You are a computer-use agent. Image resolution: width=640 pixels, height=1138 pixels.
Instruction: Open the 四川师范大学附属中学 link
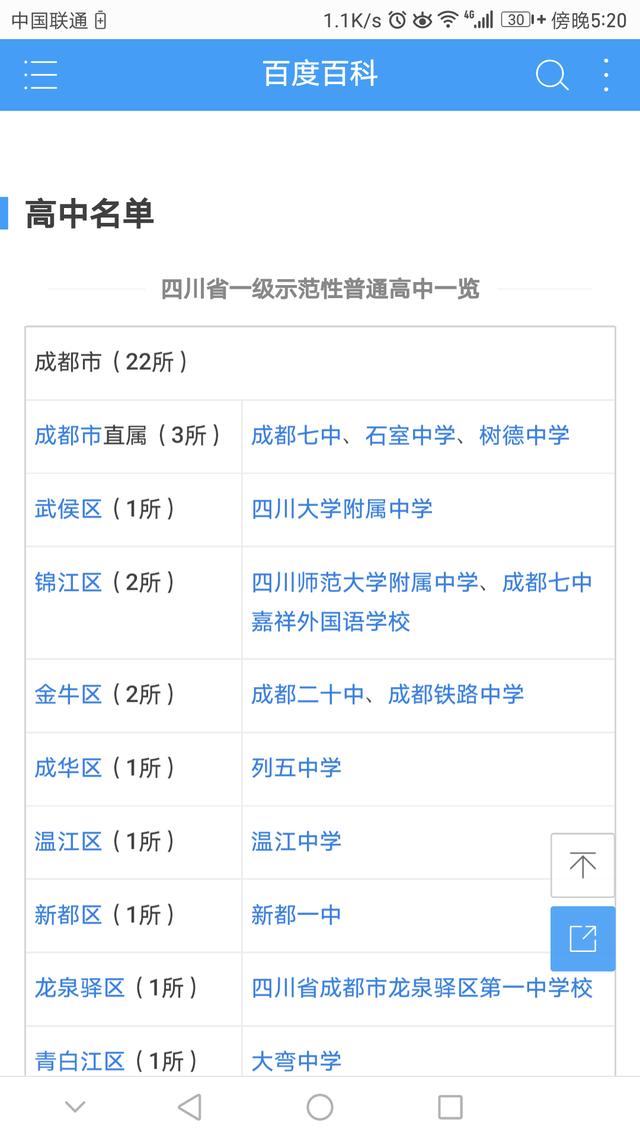(364, 582)
